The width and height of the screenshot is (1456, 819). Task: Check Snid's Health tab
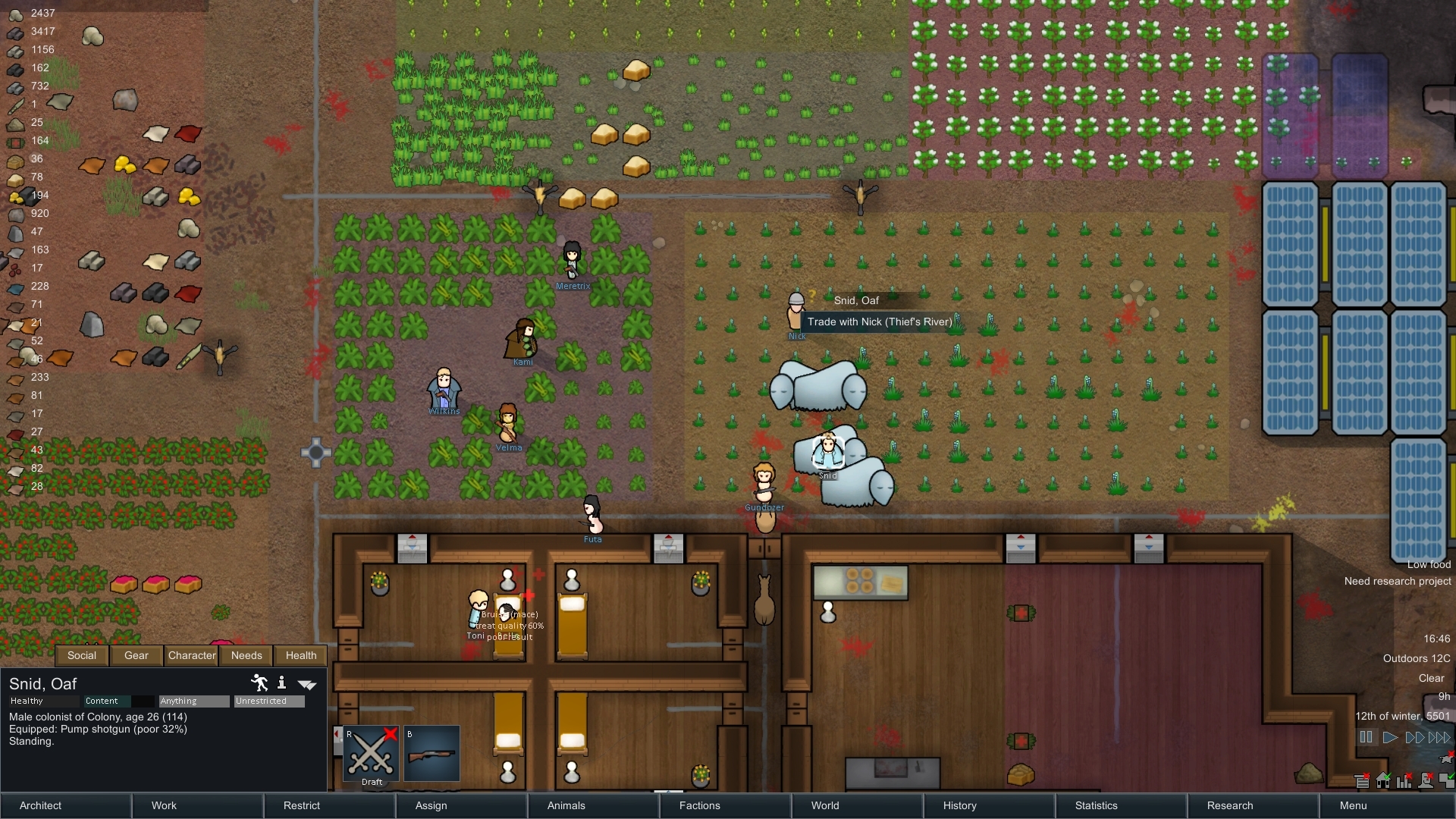pos(301,655)
